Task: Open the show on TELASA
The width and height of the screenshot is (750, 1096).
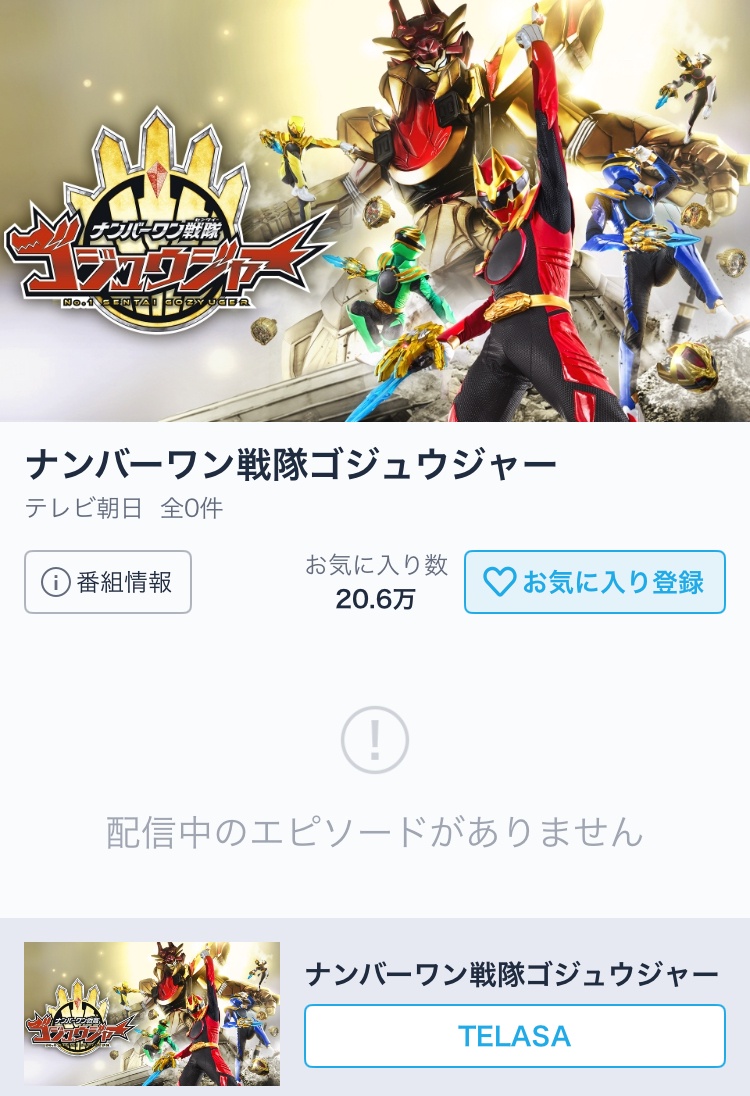Action: 514,1036
